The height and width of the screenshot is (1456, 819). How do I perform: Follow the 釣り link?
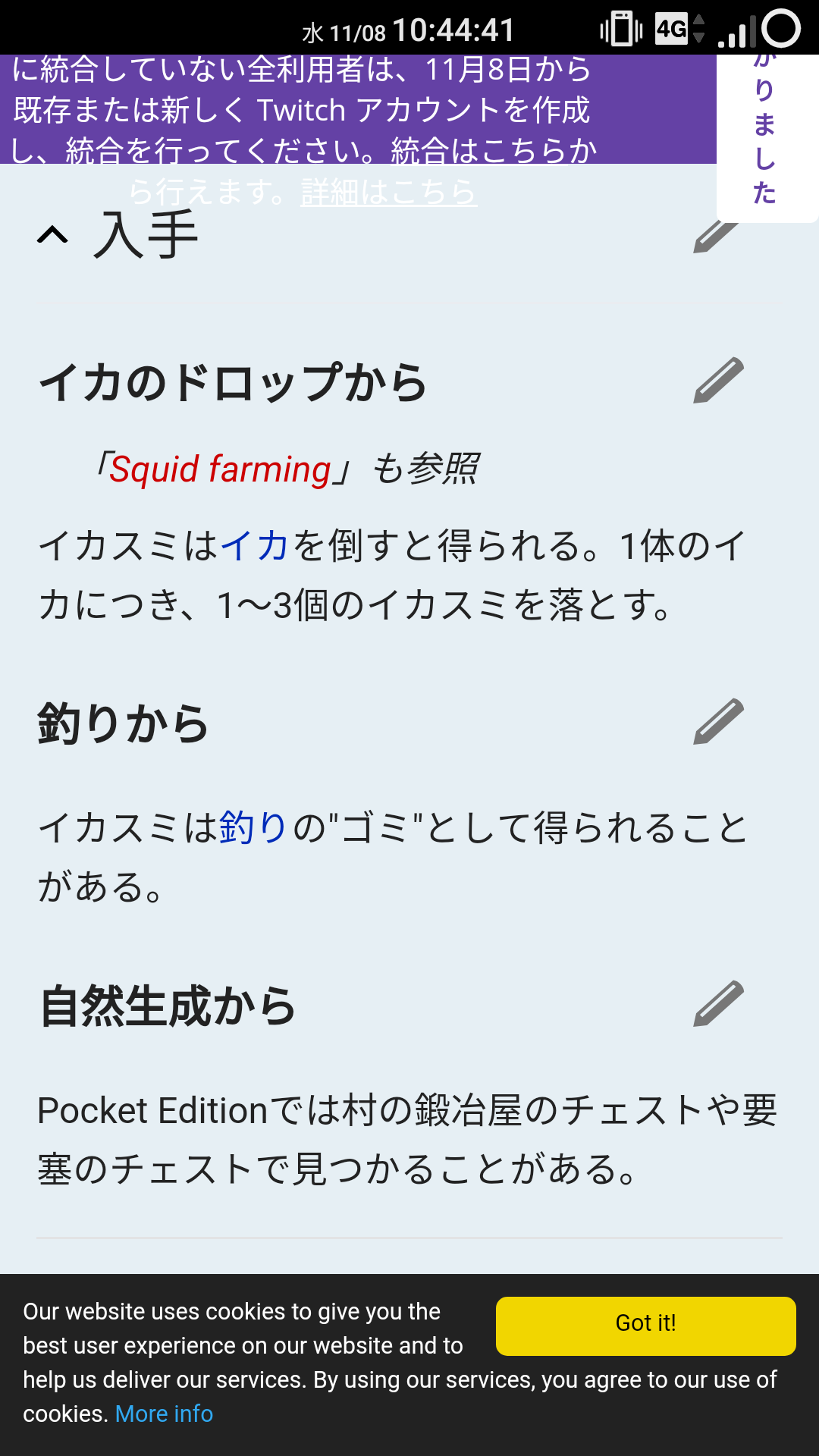[x=253, y=827]
